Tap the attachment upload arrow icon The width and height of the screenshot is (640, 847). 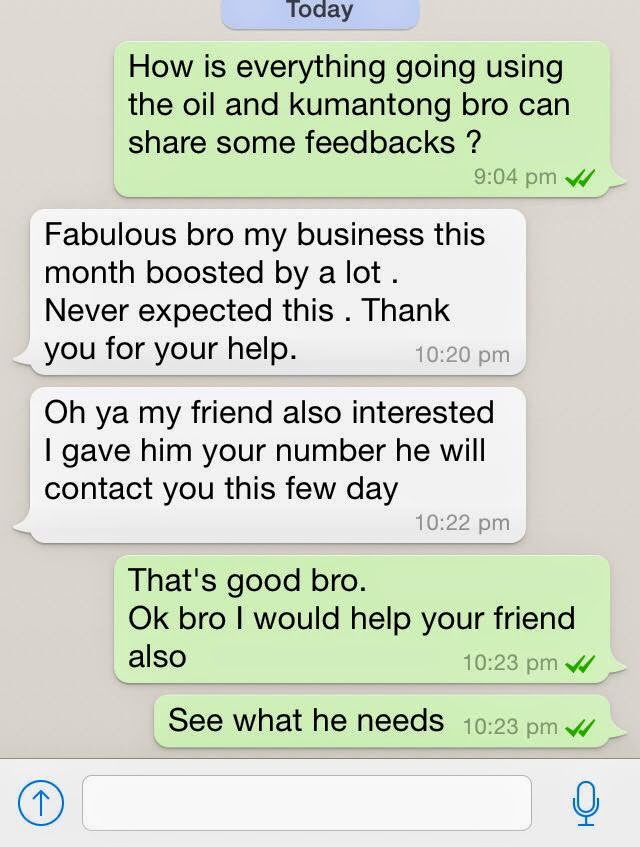35,802
